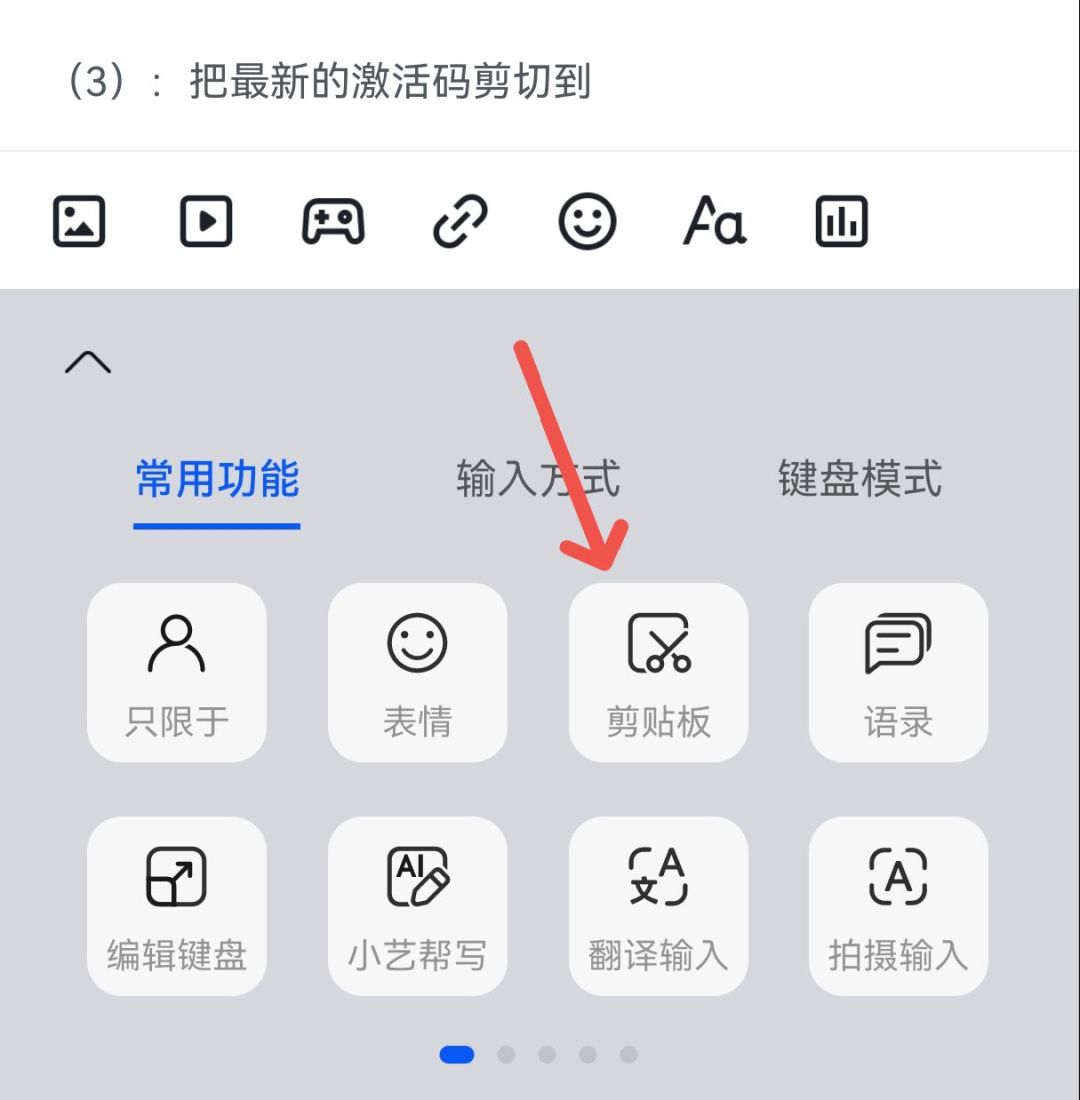Click the chart icon in toolbar
The width and height of the screenshot is (1080, 1100).
click(841, 220)
